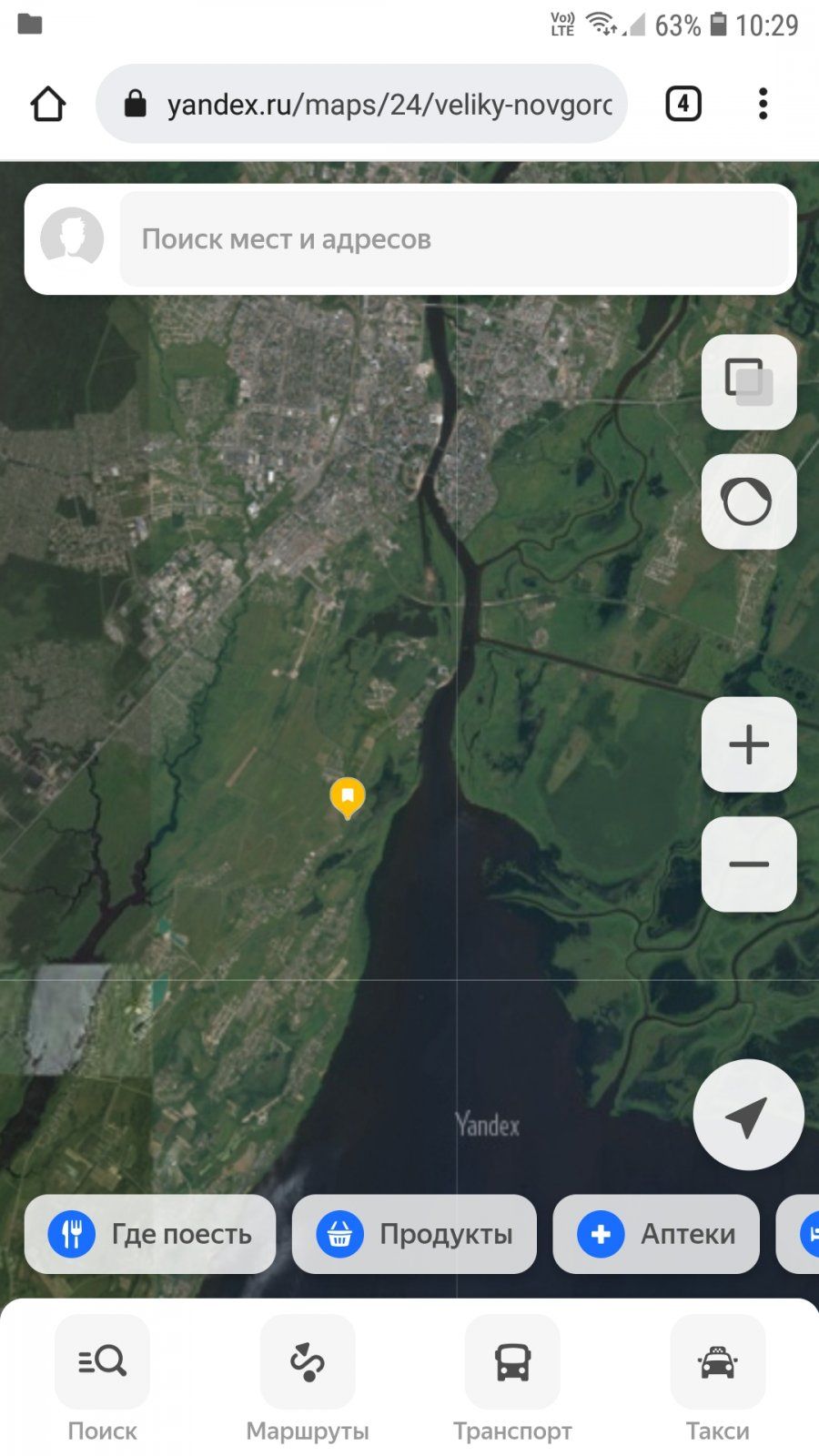819x1456 pixels.
Task: Open the browser home page
Action: pos(47,104)
